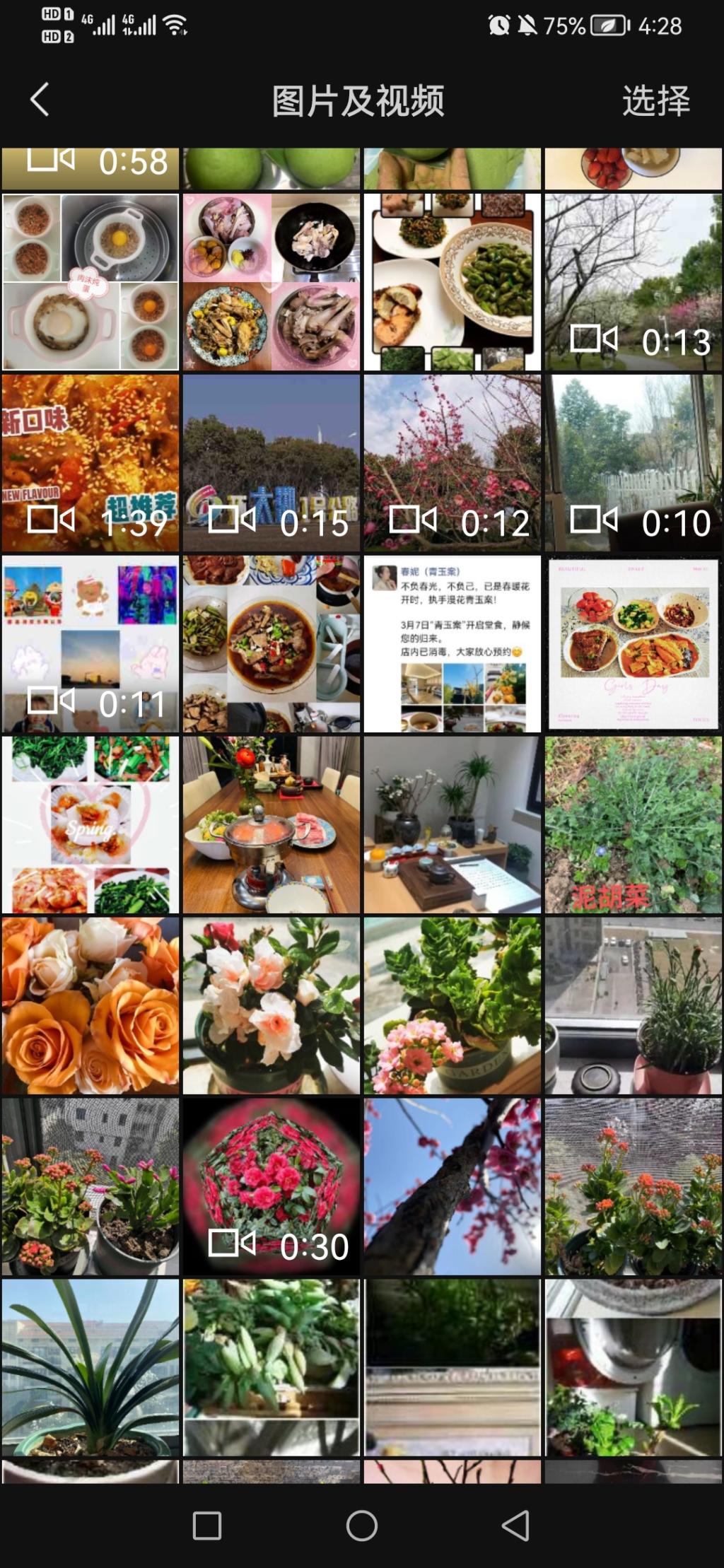Open the Spring heart-frame food collage
This screenshot has height=1568, width=724.
[x=90, y=825]
